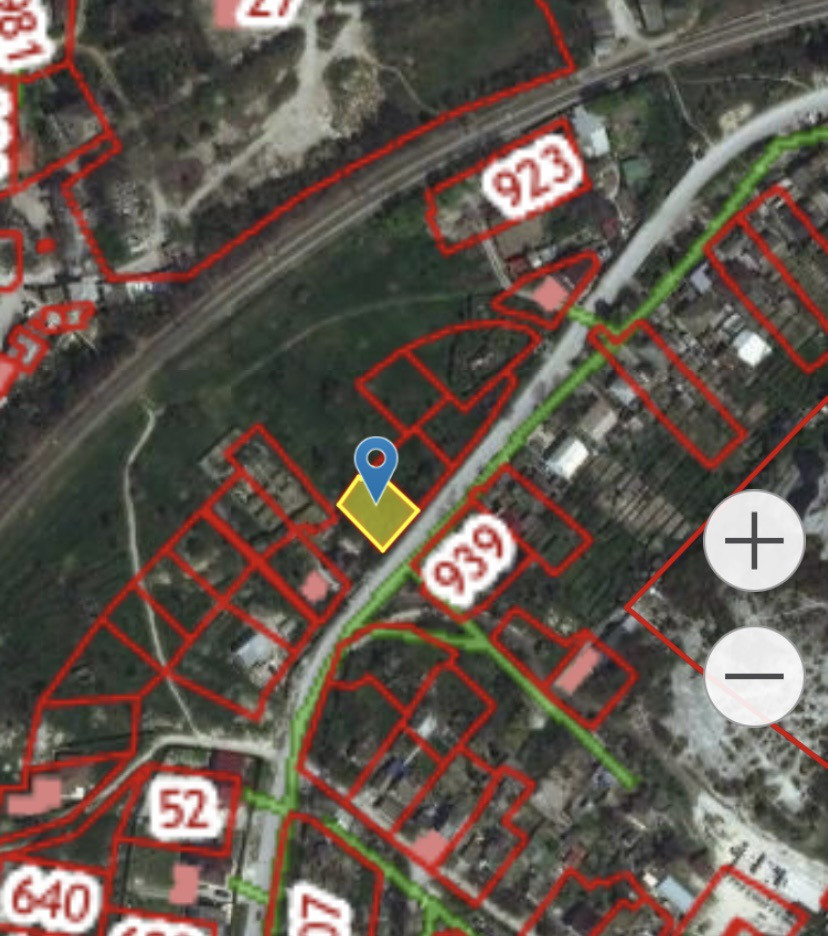Zoom out of the map
The width and height of the screenshot is (828, 936).
pyautogui.click(x=754, y=676)
